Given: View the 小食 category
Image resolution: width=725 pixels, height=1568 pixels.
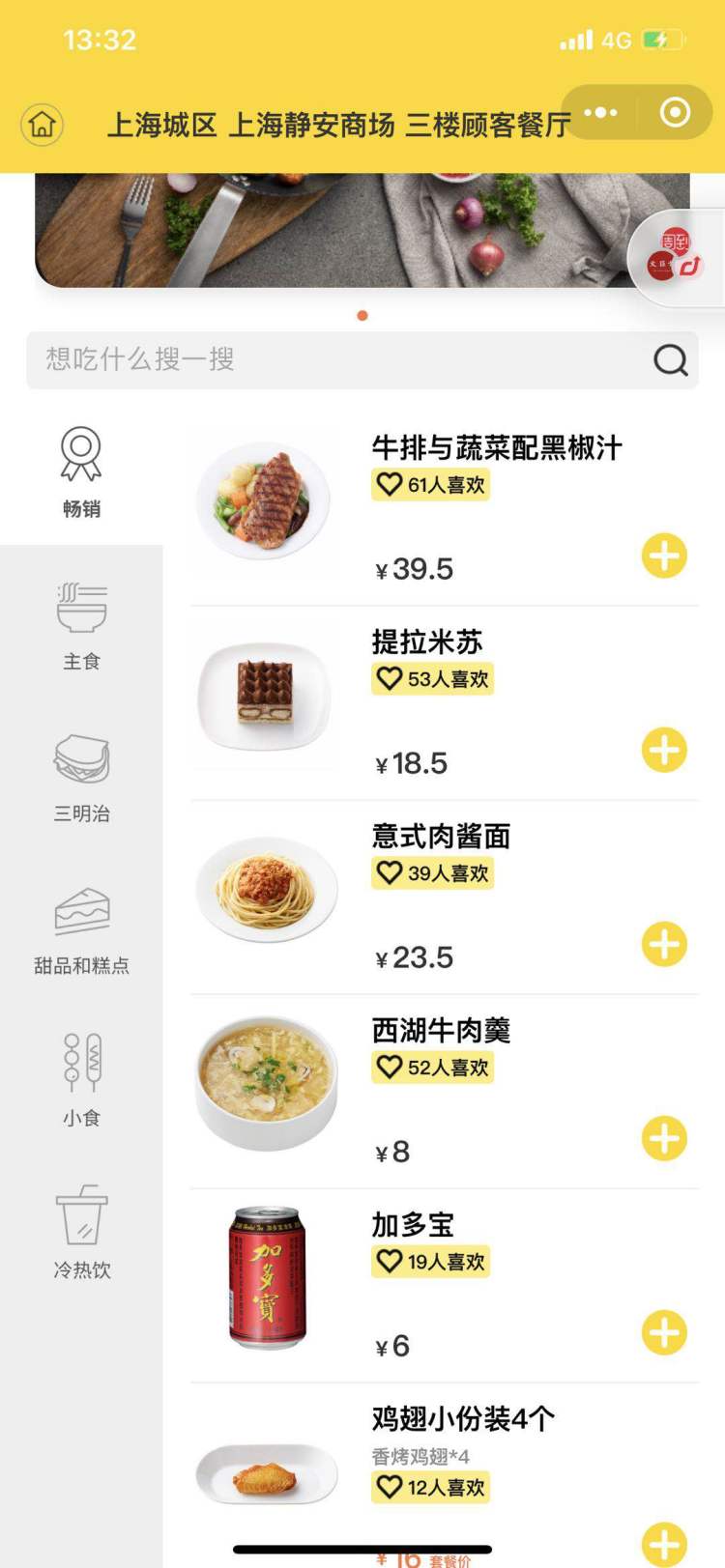Looking at the screenshot, I should tap(81, 1080).
